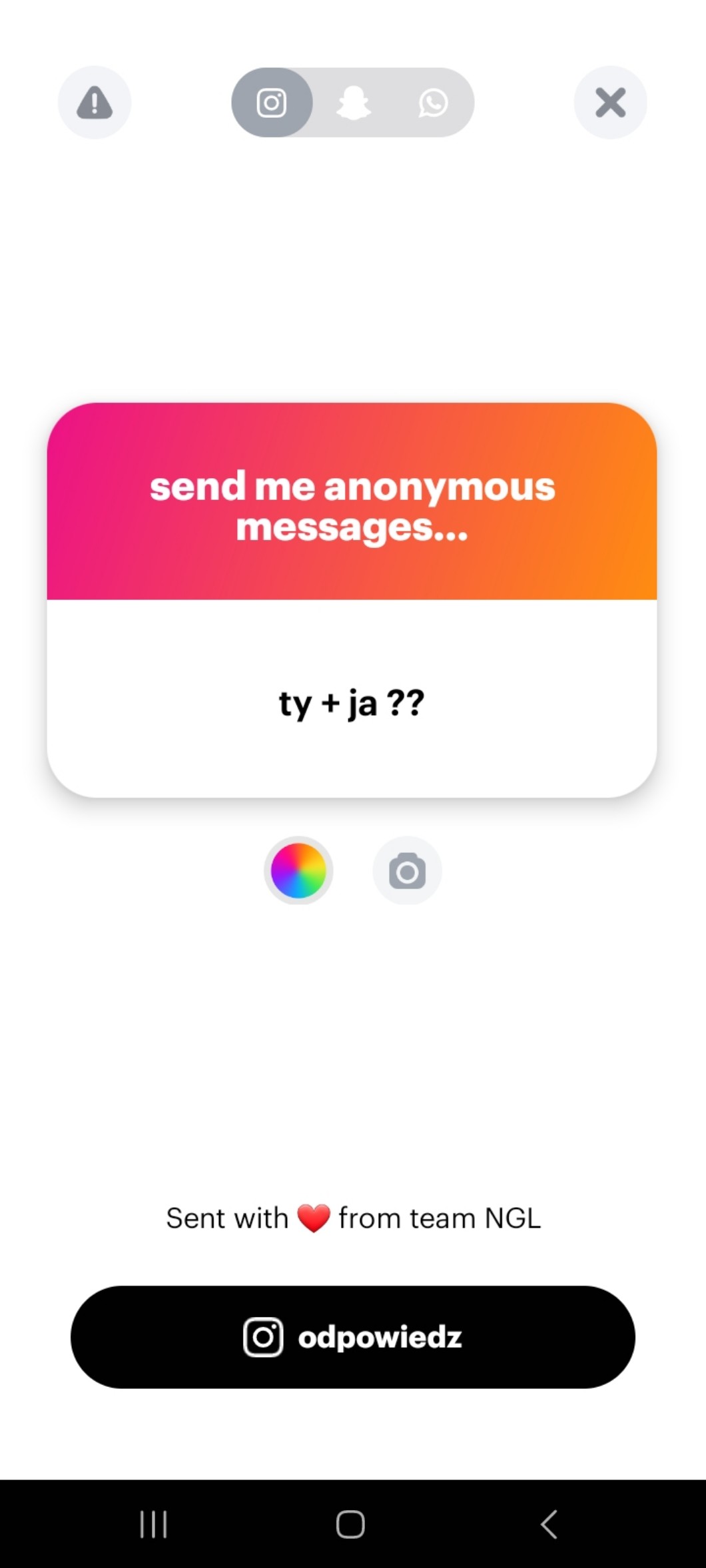
Task: Change the card color with rainbow wheel
Action: (x=298, y=870)
